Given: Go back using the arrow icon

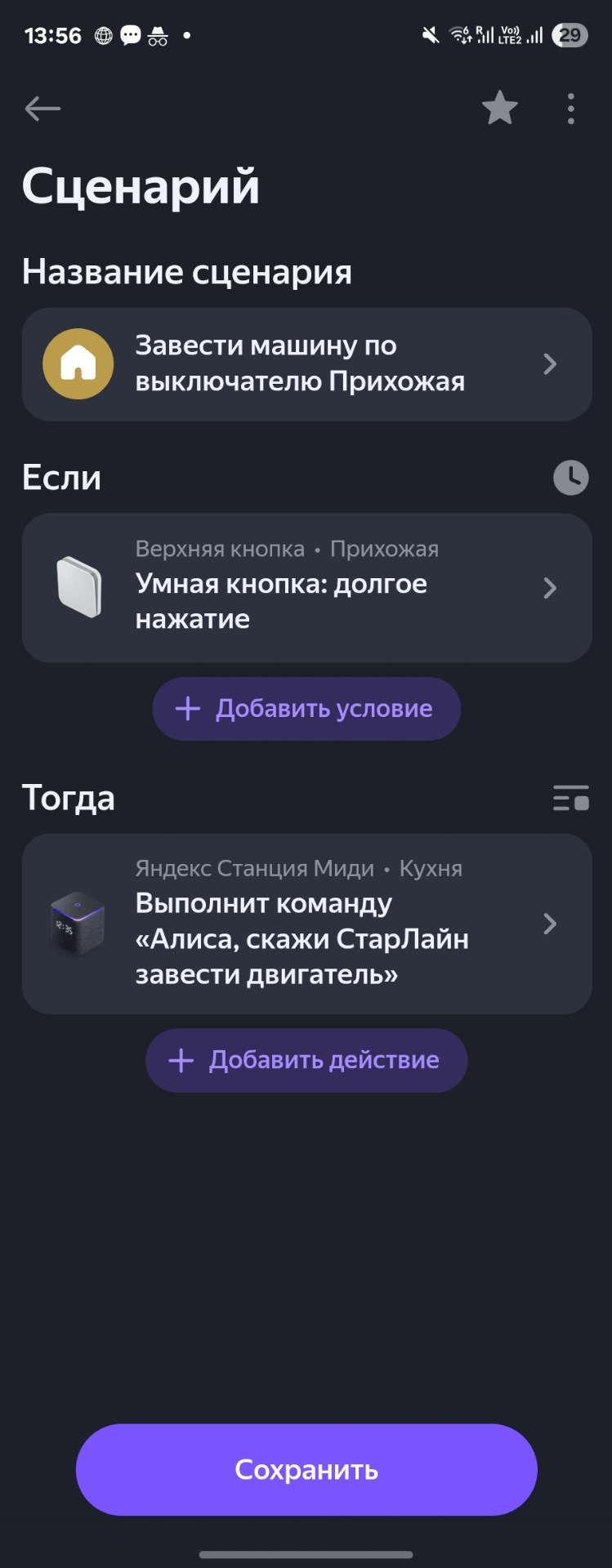Looking at the screenshot, I should pos(42,108).
